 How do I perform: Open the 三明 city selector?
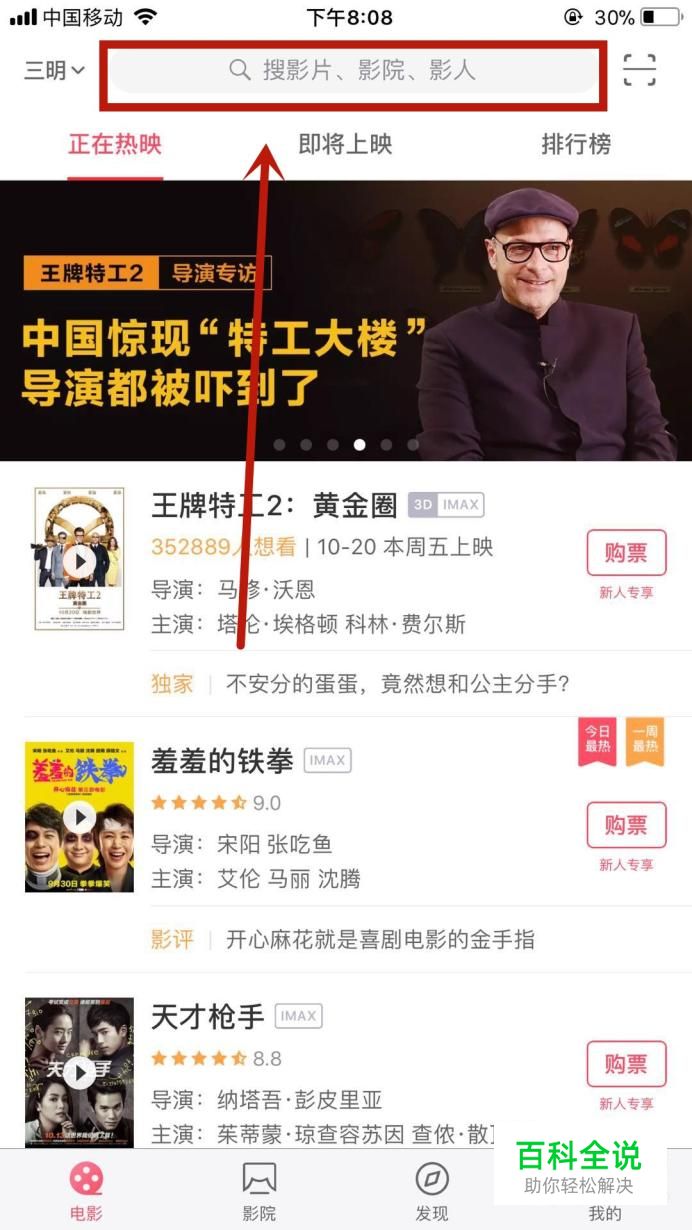55,70
